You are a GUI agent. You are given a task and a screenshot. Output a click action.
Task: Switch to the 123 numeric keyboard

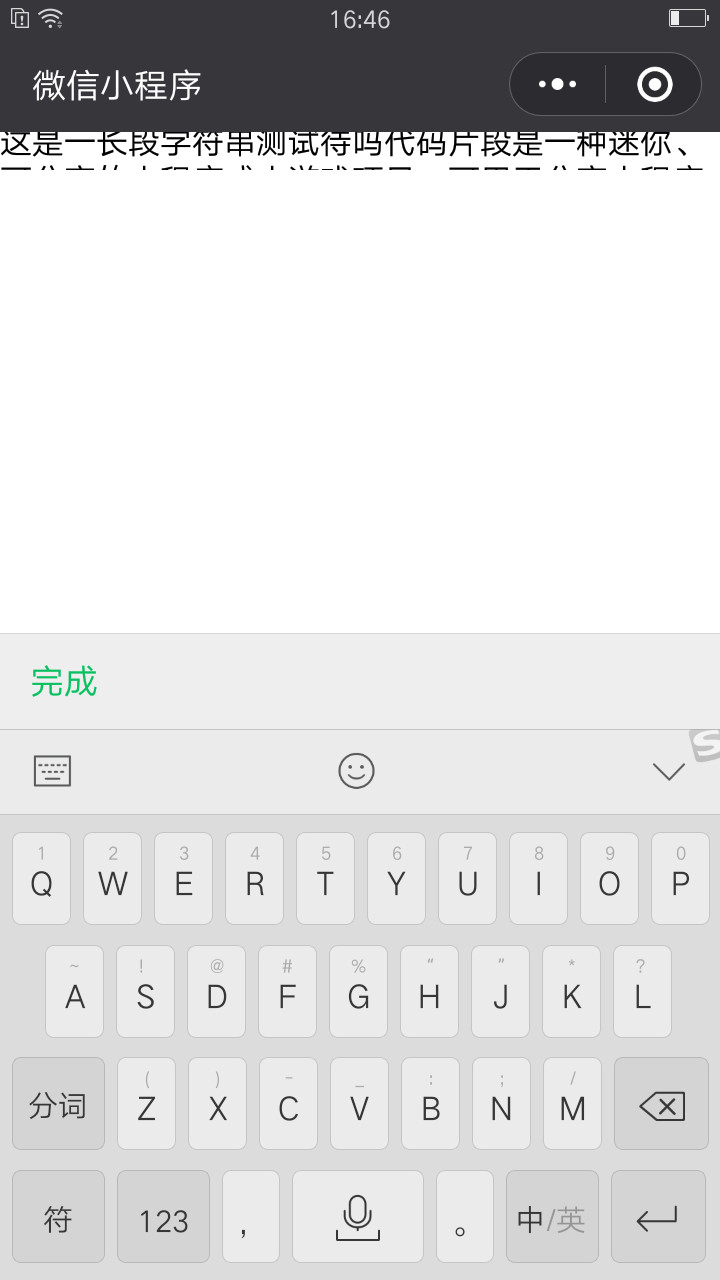click(164, 1217)
